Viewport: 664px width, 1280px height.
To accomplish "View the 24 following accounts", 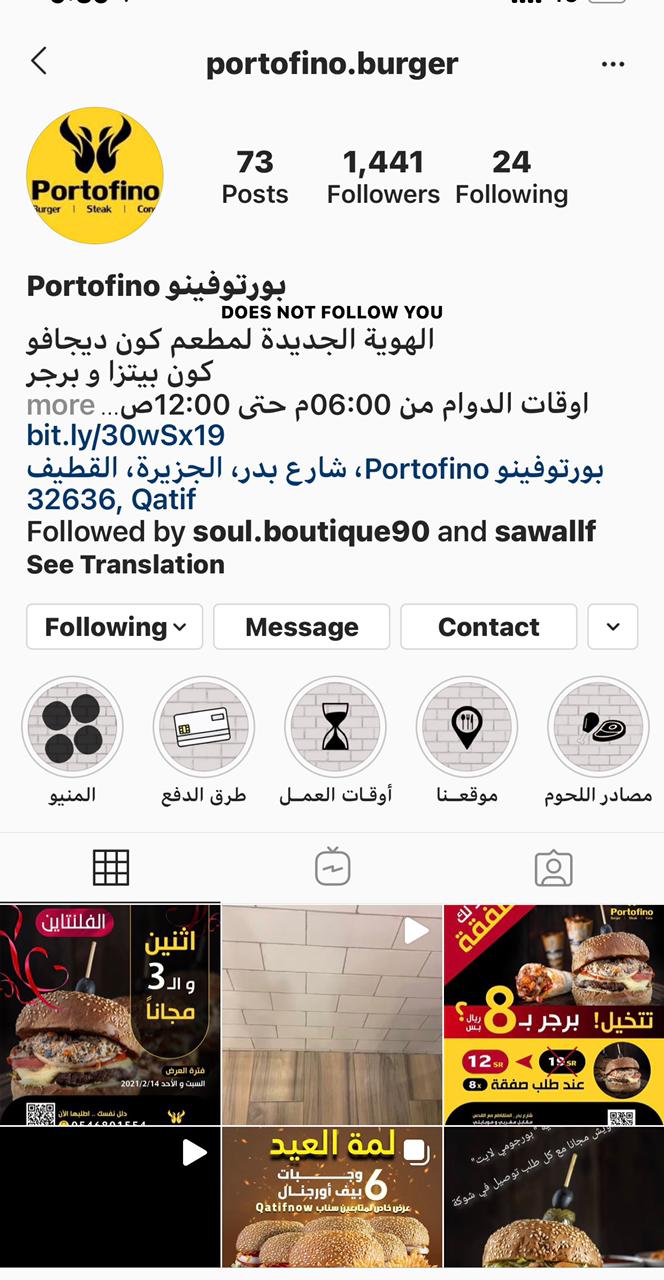I will pos(511,177).
